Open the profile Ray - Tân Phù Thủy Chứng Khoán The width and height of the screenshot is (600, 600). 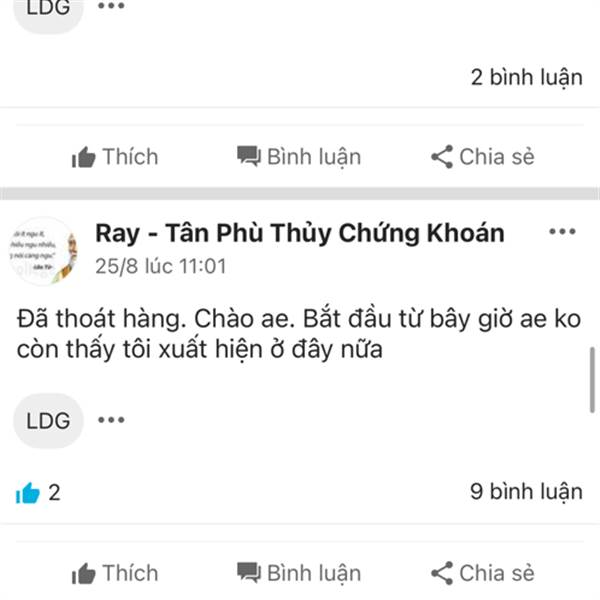tap(300, 233)
